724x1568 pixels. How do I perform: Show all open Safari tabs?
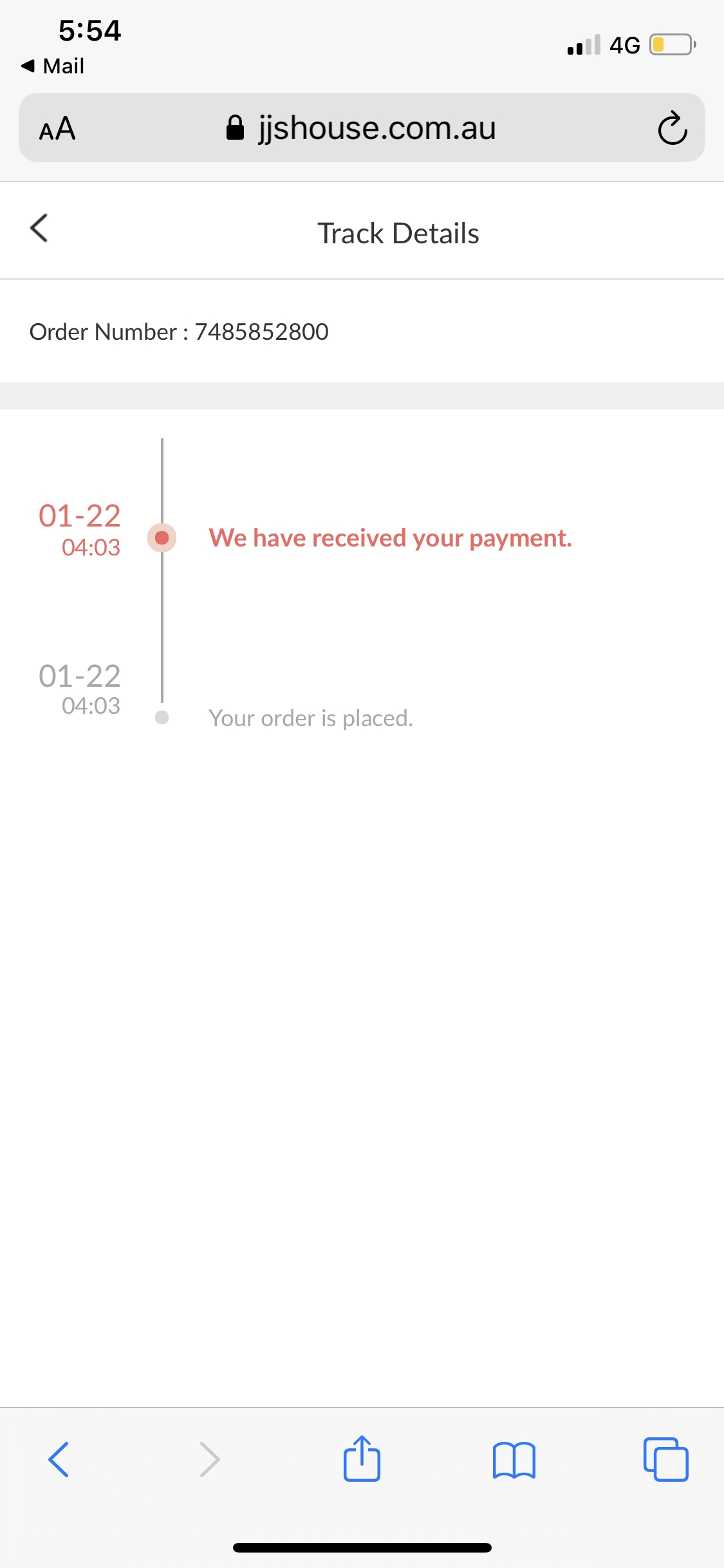(665, 1459)
